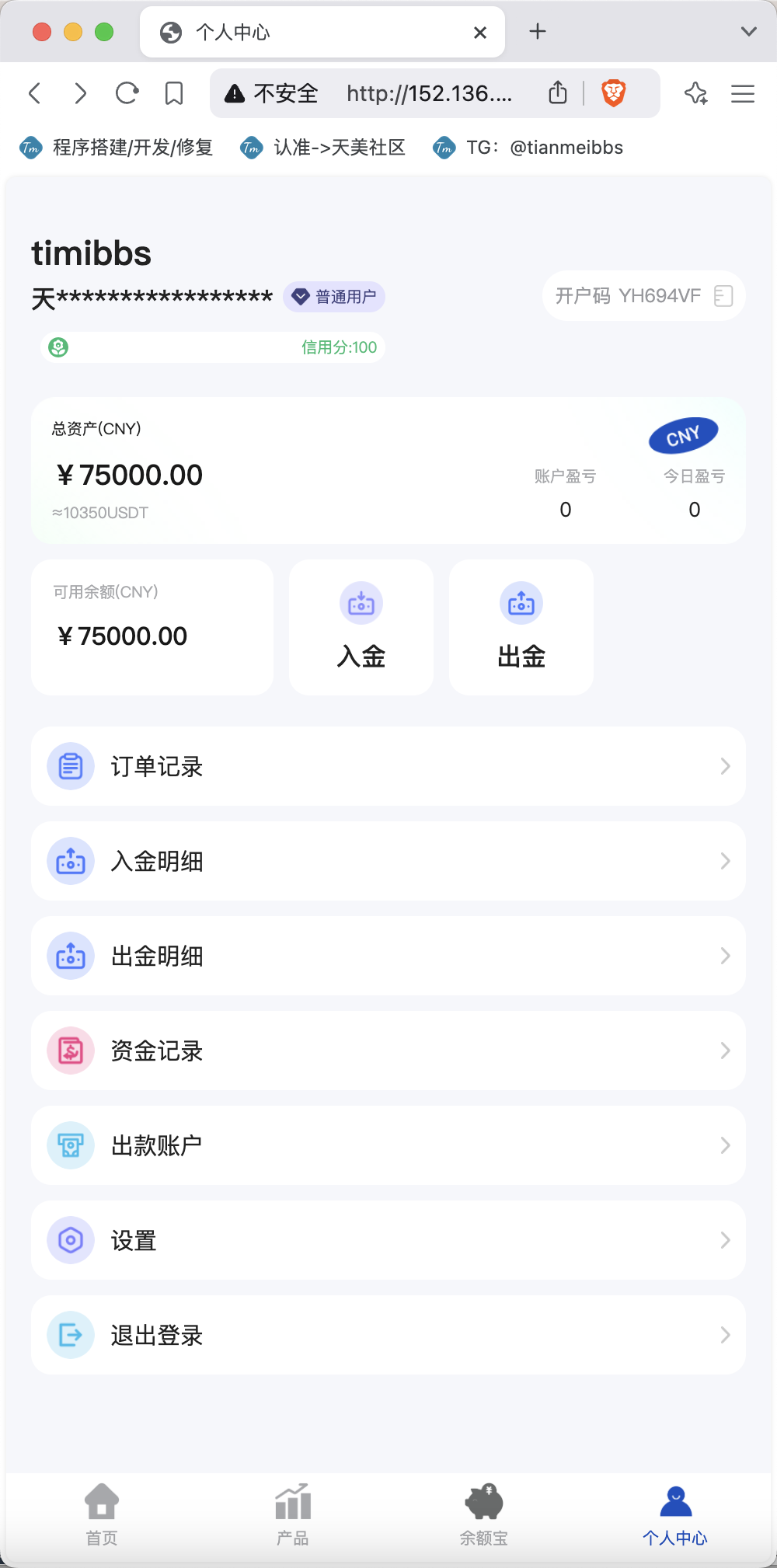The height and width of the screenshot is (1568, 777).
Task: Open 资金记录 fund records
Action: (x=388, y=1051)
